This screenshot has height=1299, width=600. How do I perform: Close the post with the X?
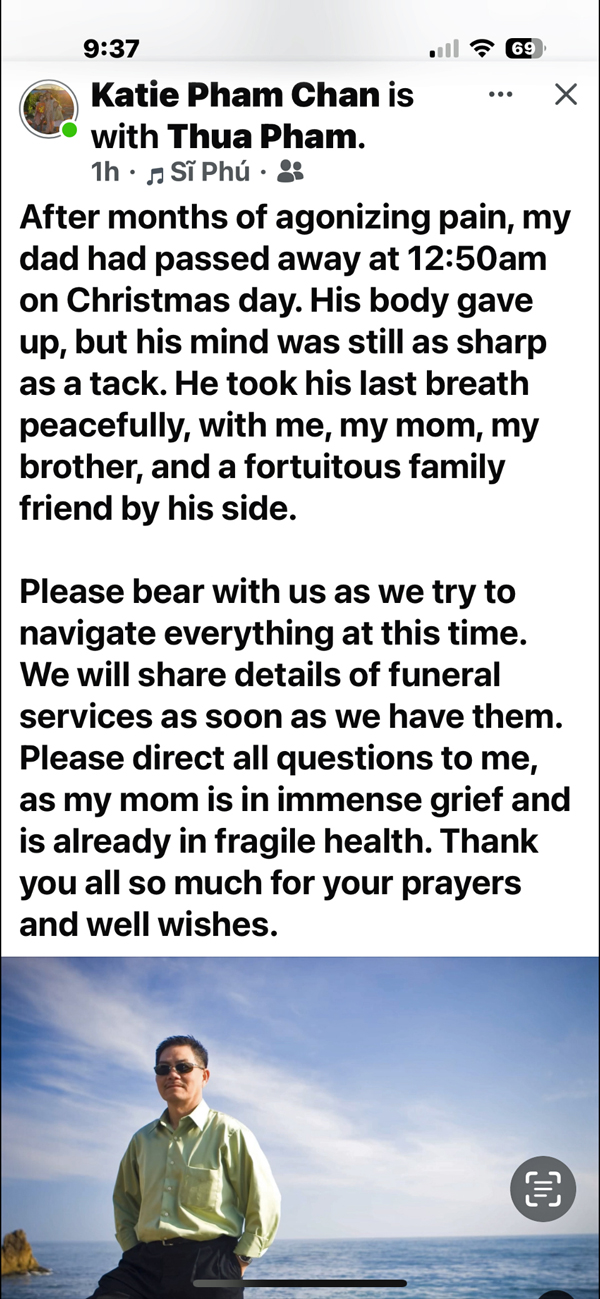coord(566,94)
